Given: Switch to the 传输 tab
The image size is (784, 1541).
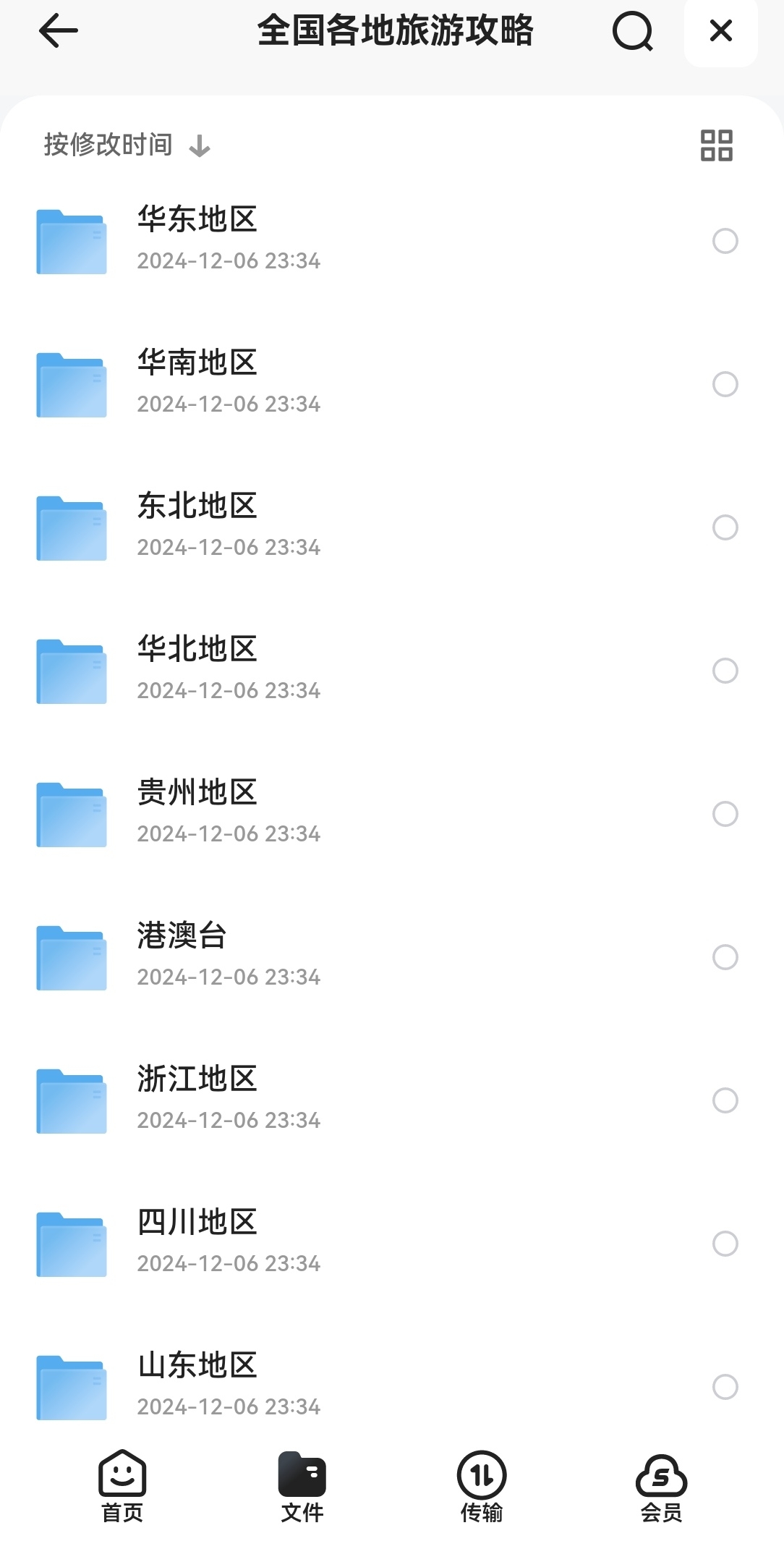Looking at the screenshot, I should pos(481,1486).
